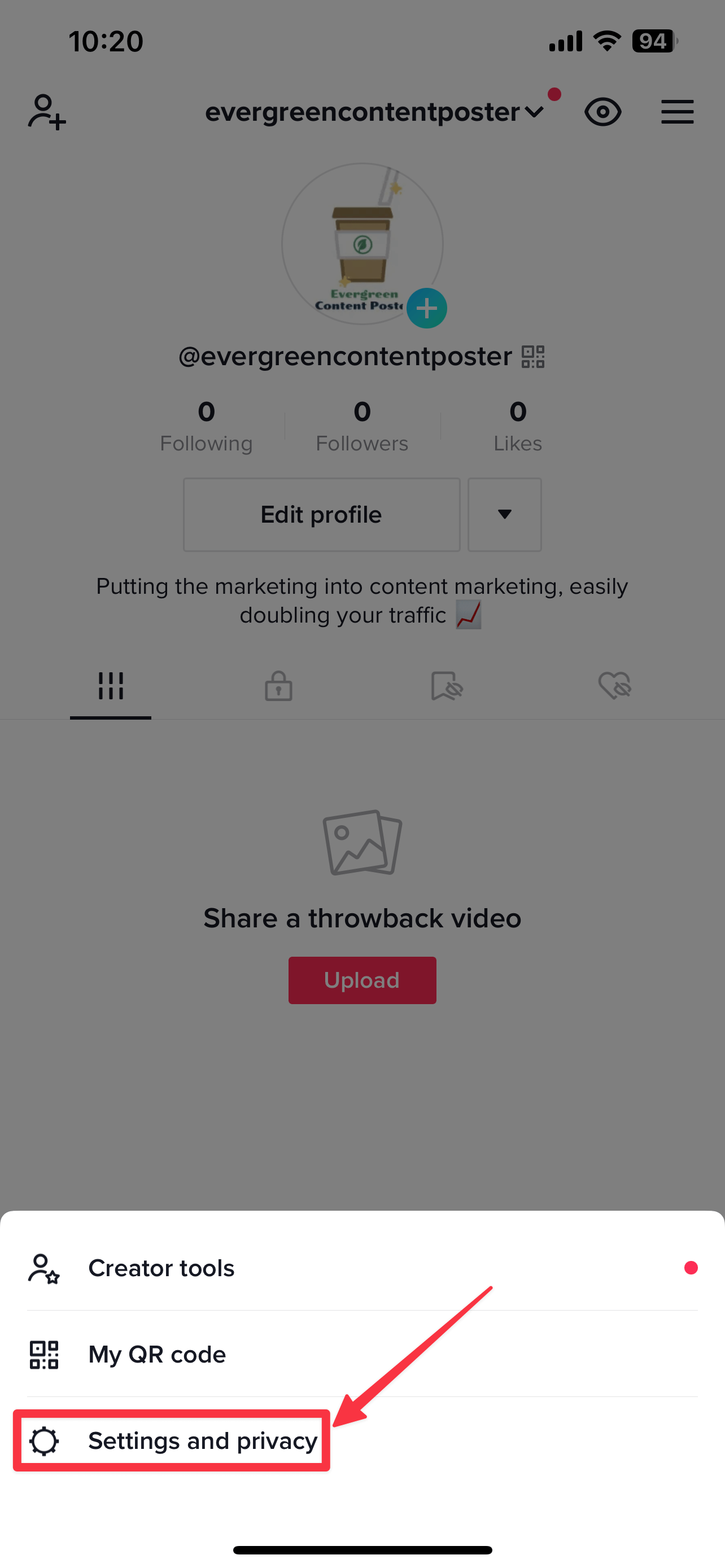The height and width of the screenshot is (1568, 725).
Task: Click the profile preview eye icon
Action: [x=602, y=112]
